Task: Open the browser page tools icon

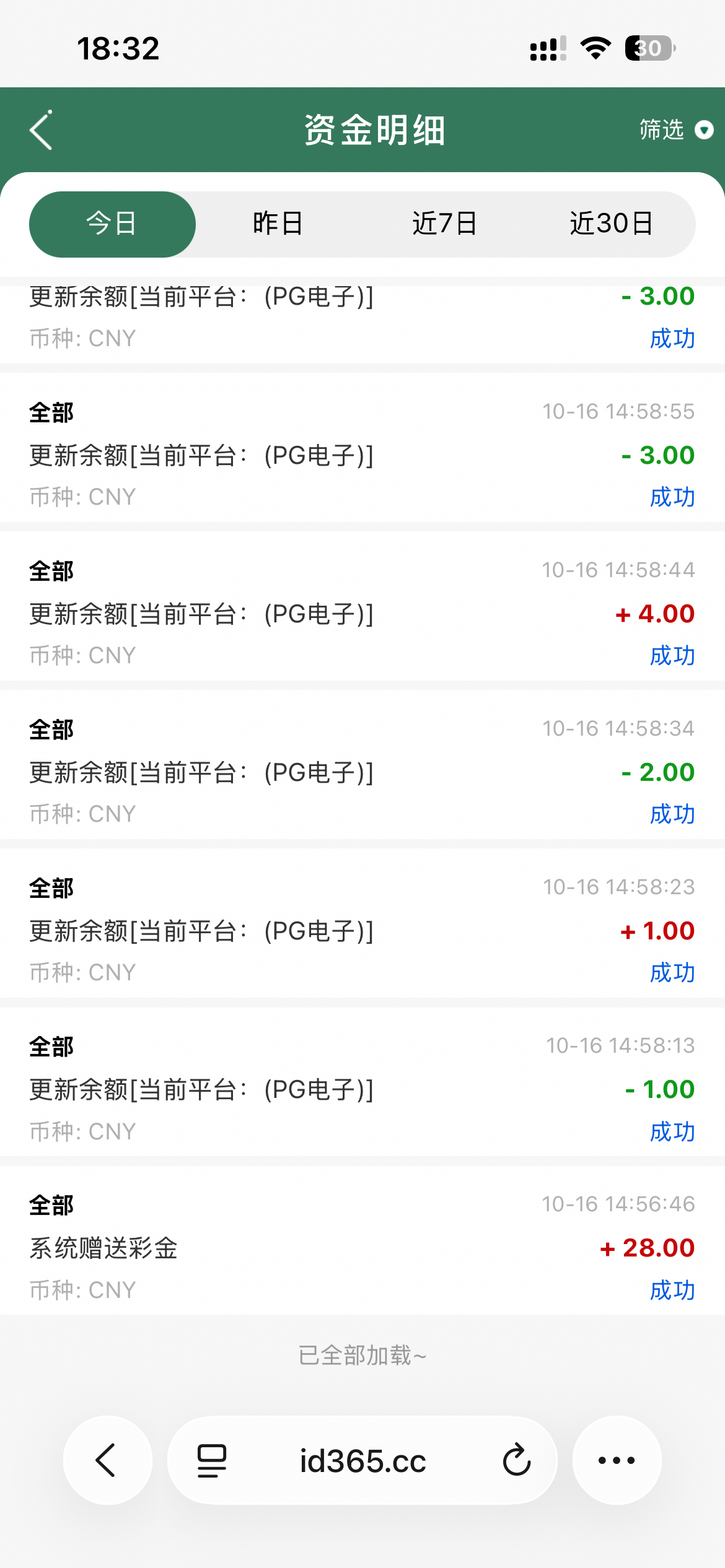Action: click(x=212, y=1460)
